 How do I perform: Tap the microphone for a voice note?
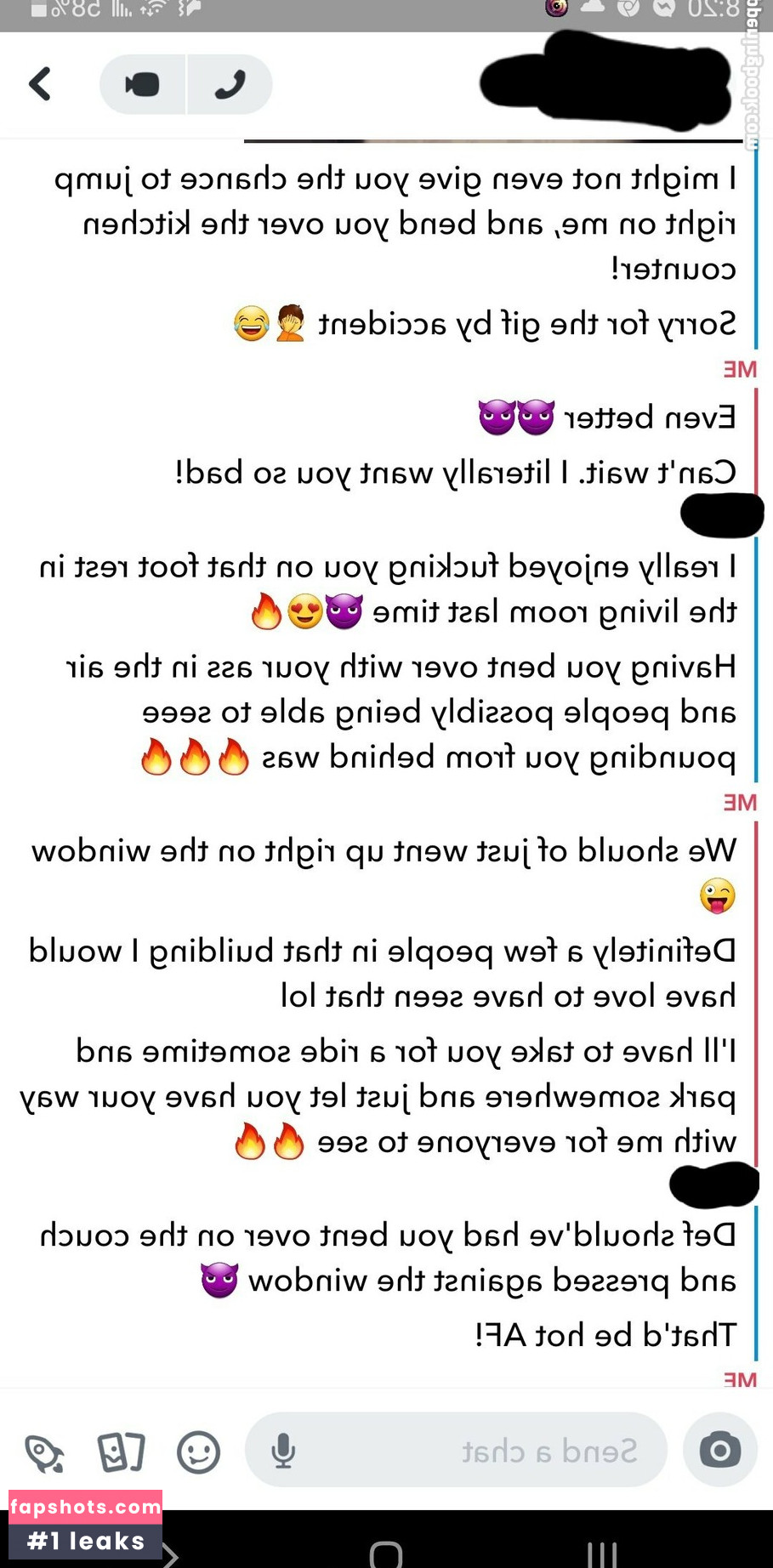pyautogui.click(x=283, y=1451)
